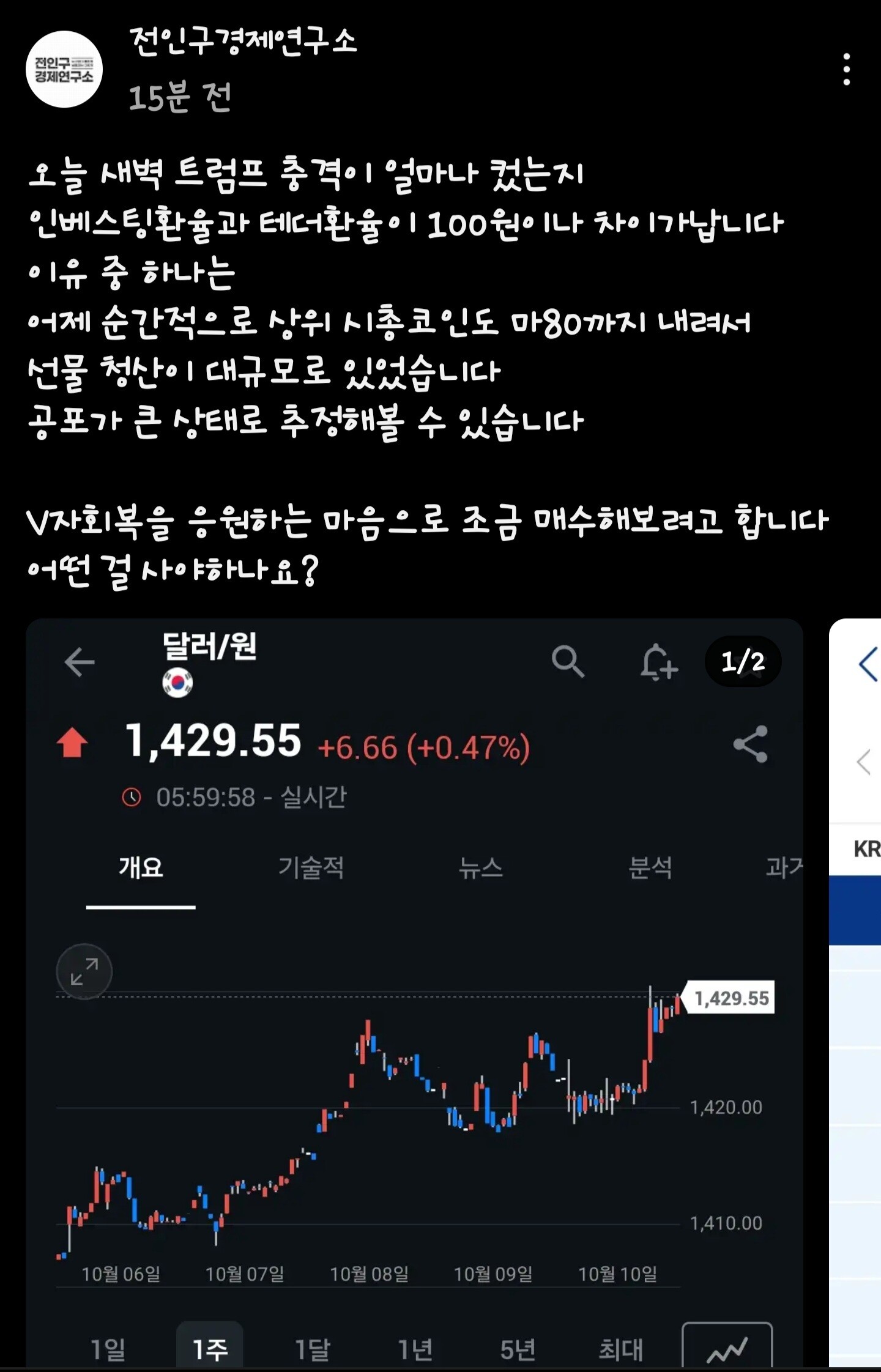Open the post's three-dot overflow menu
The width and height of the screenshot is (881, 1372).
[846, 69]
